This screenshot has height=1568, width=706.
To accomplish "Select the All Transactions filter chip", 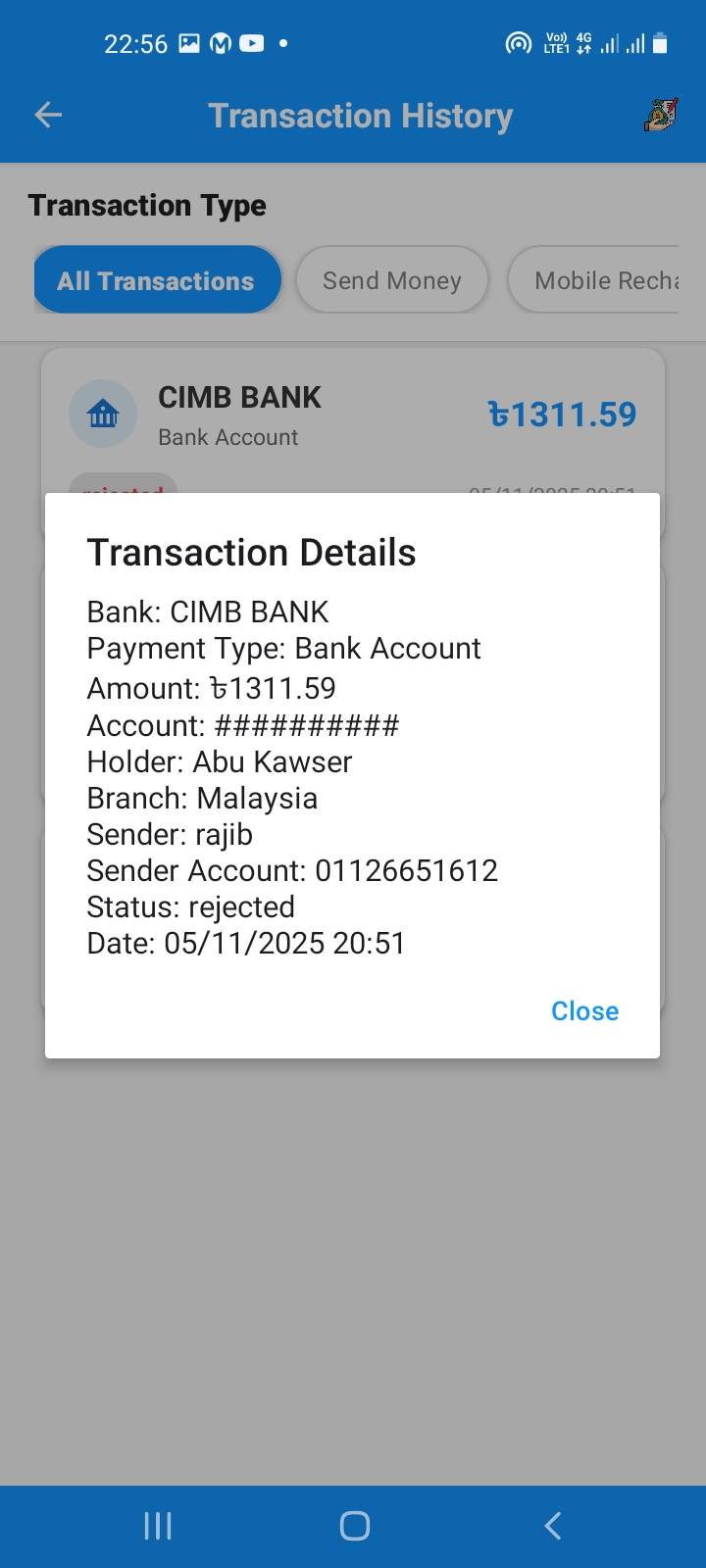I will (156, 281).
